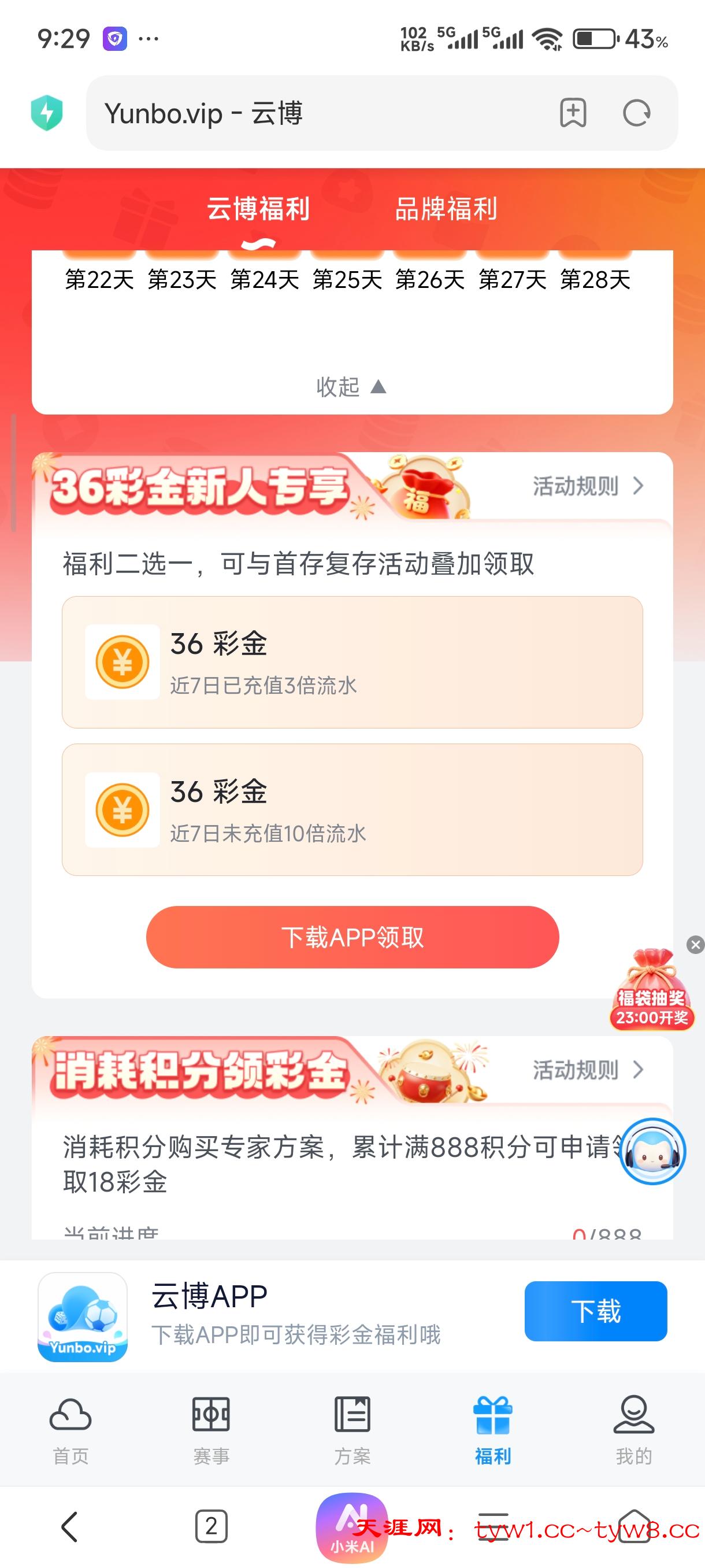Collapse the sign-in days with 收起
The height and width of the screenshot is (1568, 705).
351,387
